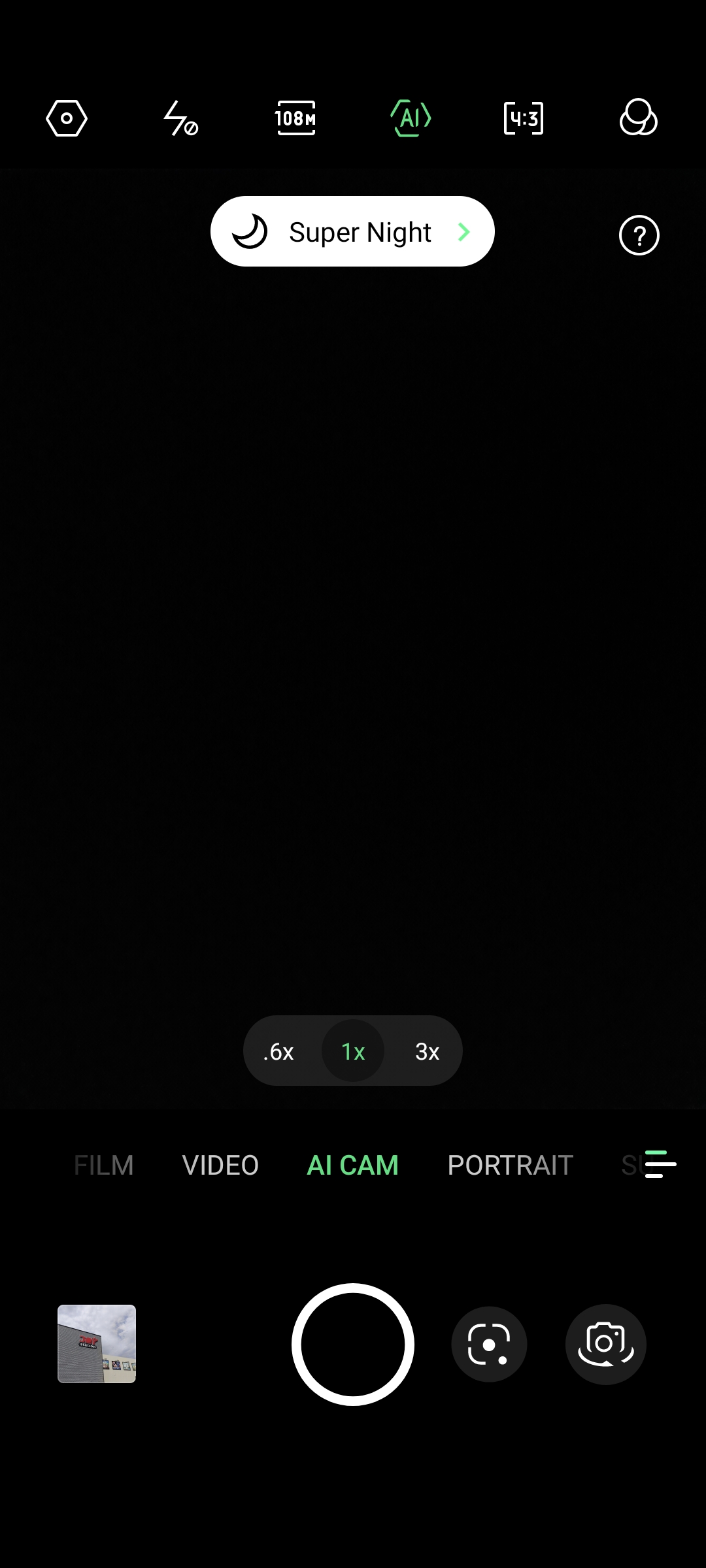Take a photo with shutter button
Screen dimensions: 706x1568
click(353, 1344)
